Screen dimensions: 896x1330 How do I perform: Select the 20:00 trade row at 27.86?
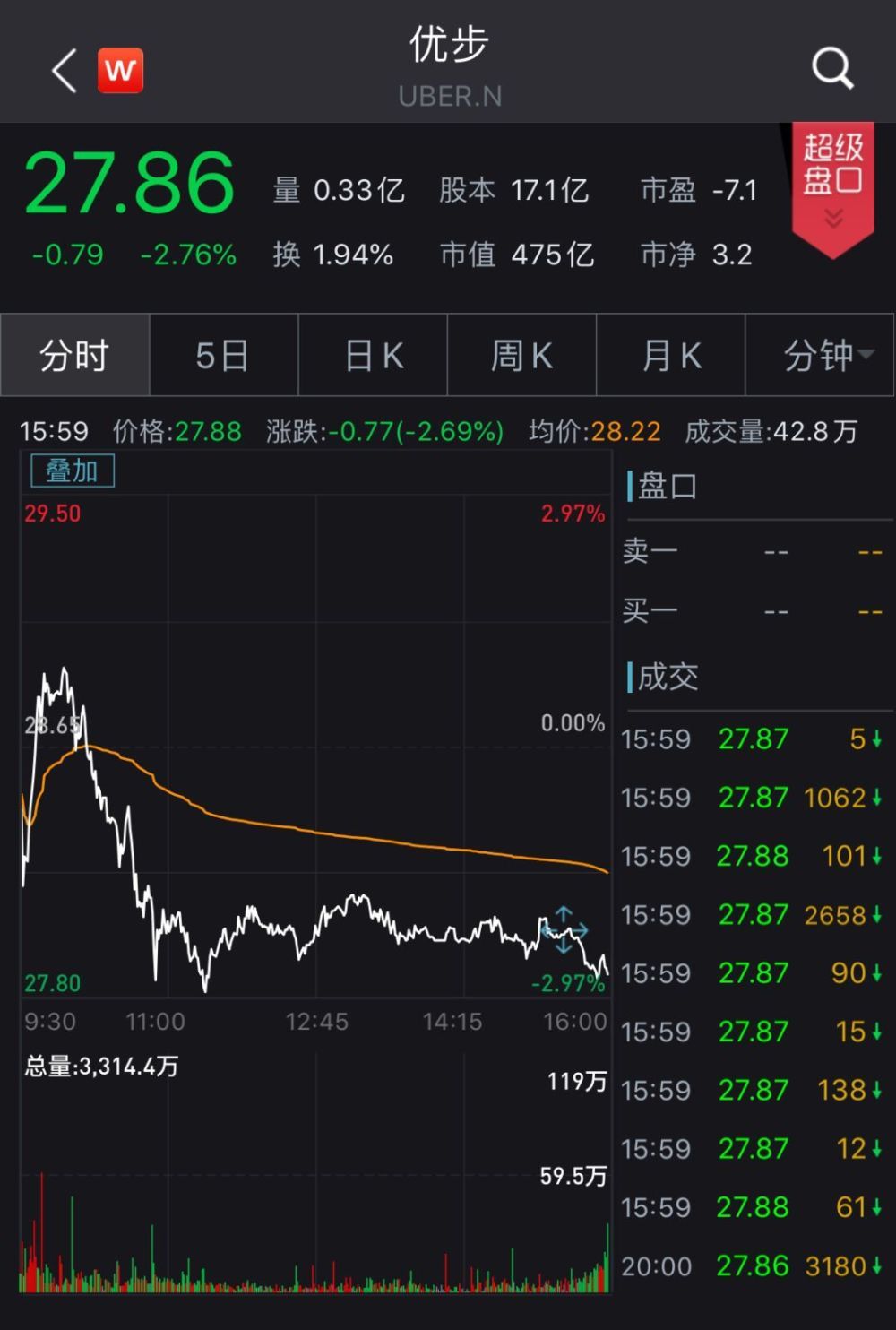(x=753, y=1266)
